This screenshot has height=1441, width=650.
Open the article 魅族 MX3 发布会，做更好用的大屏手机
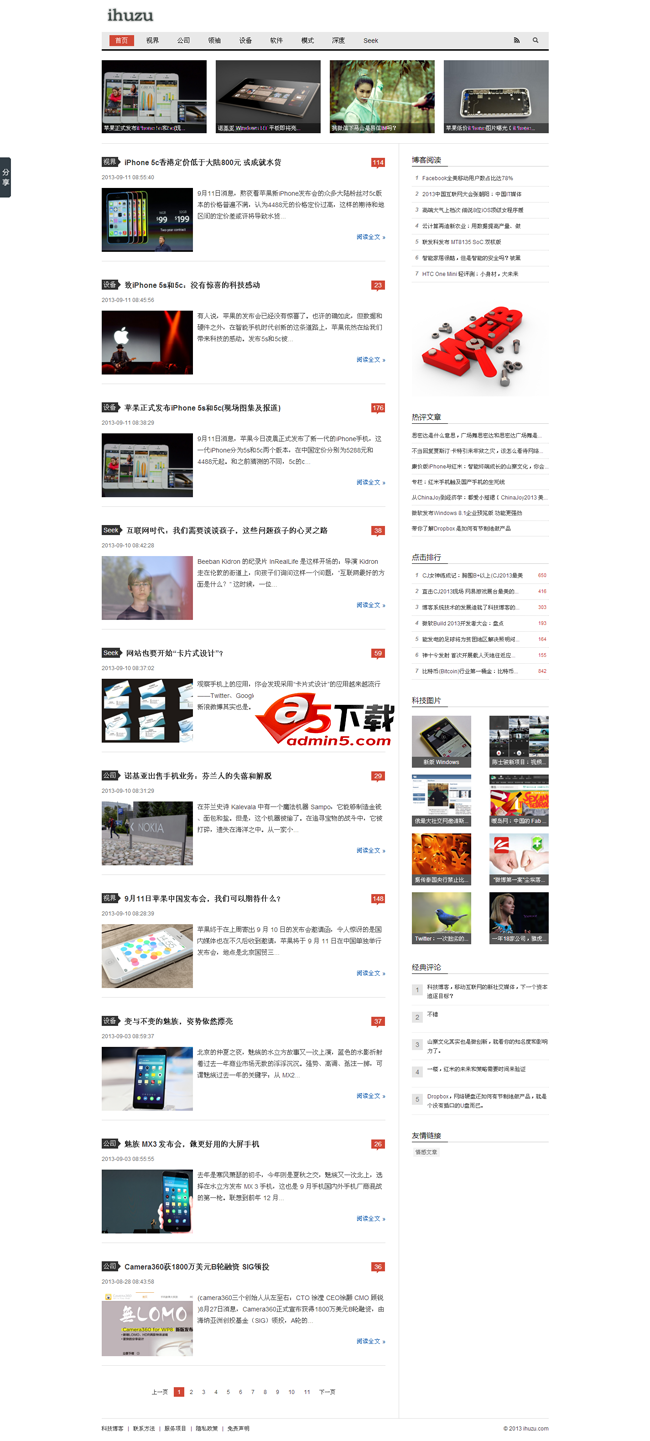tap(191, 1144)
